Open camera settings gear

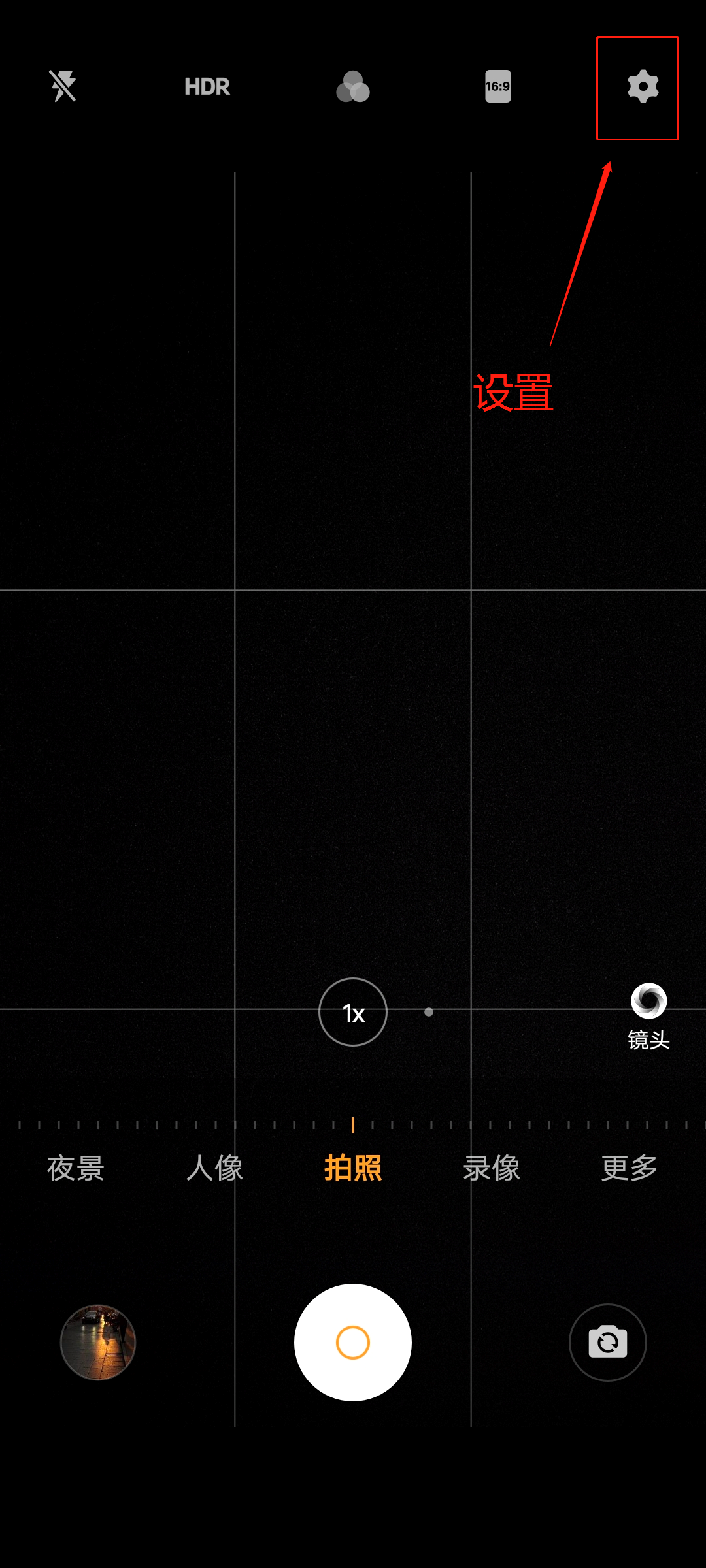643,86
